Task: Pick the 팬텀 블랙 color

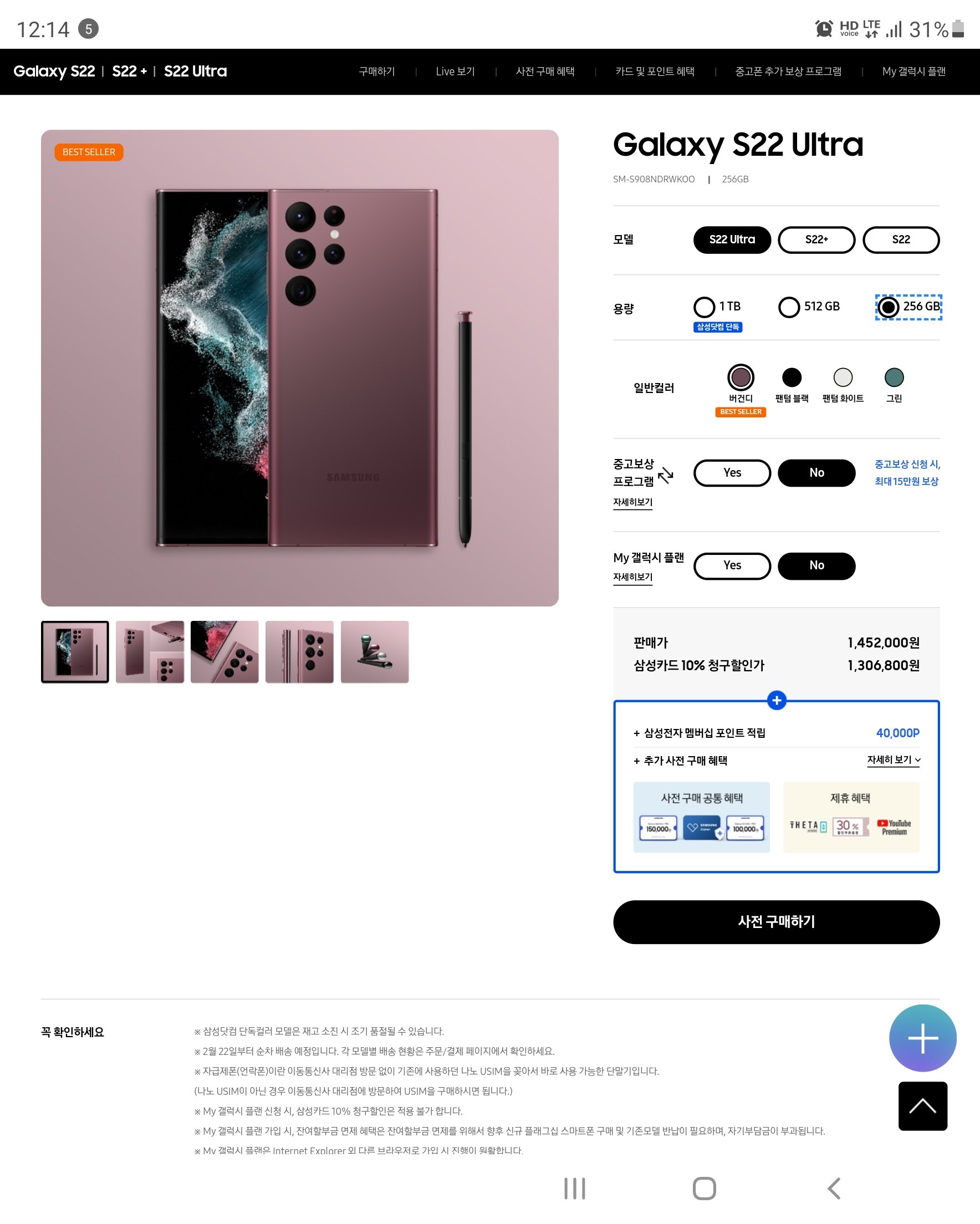Action: tap(792, 378)
